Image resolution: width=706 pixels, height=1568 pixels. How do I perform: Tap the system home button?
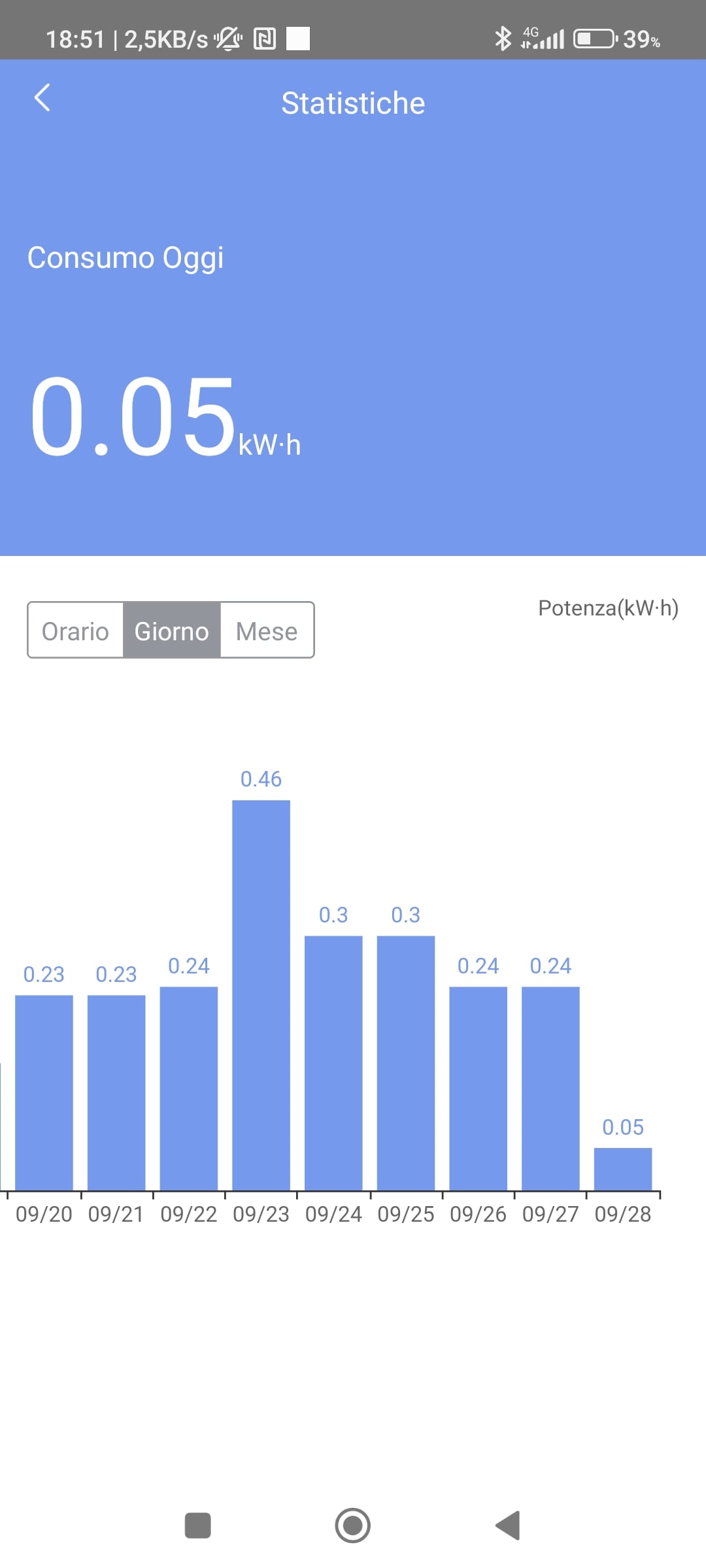tap(352, 1526)
